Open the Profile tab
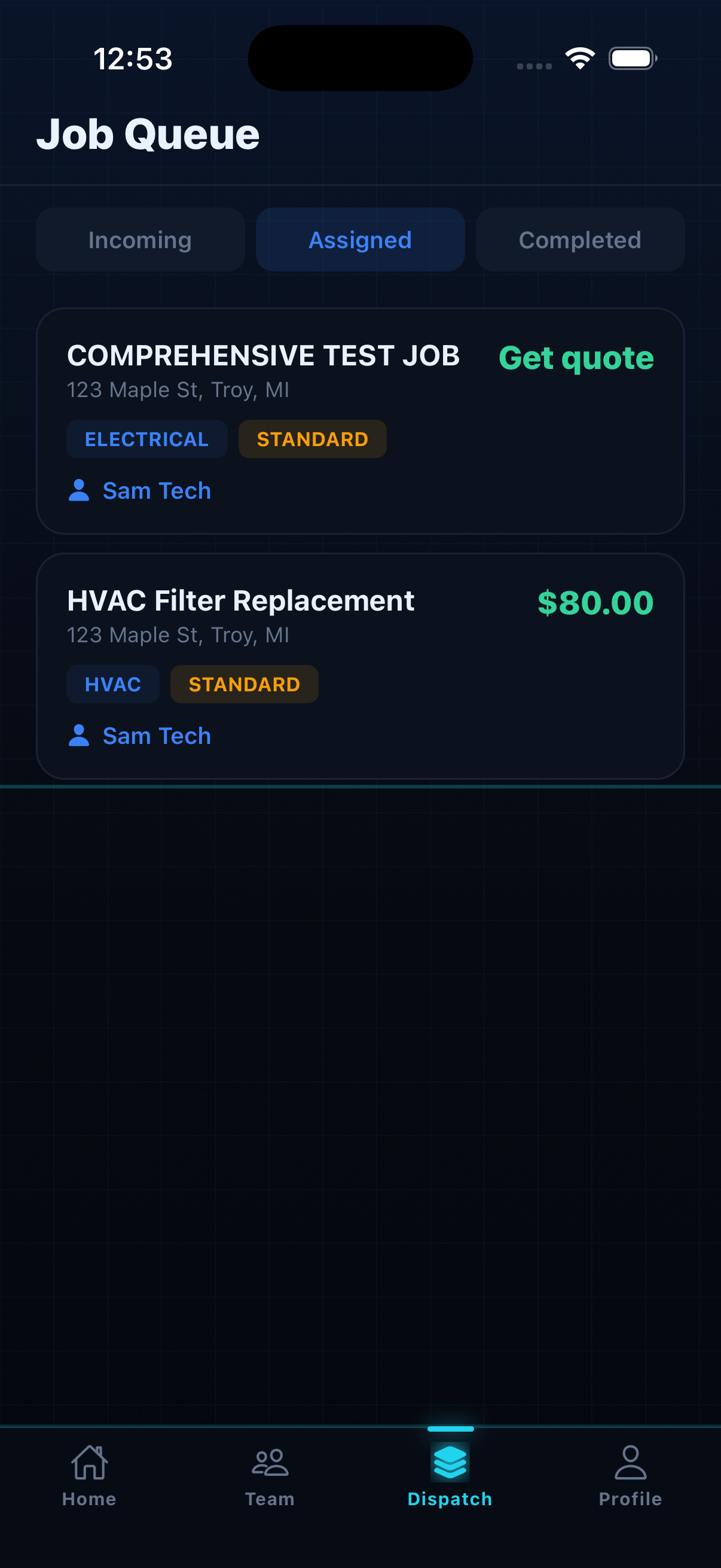The height and width of the screenshot is (1568, 721). pyautogui.click(x=630, y=1475)
